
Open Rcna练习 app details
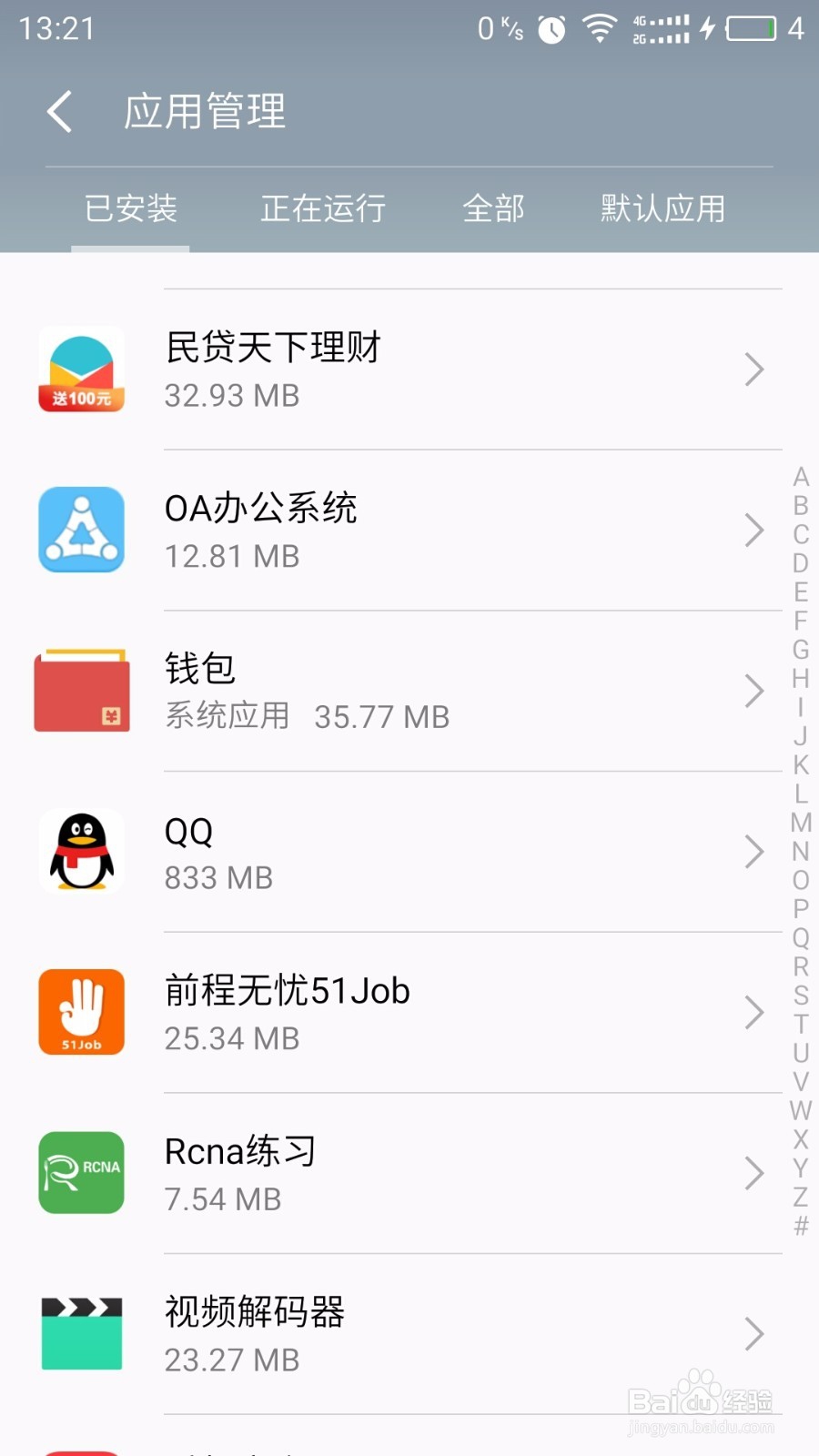pyautogui.click(x=409, y=1174)
